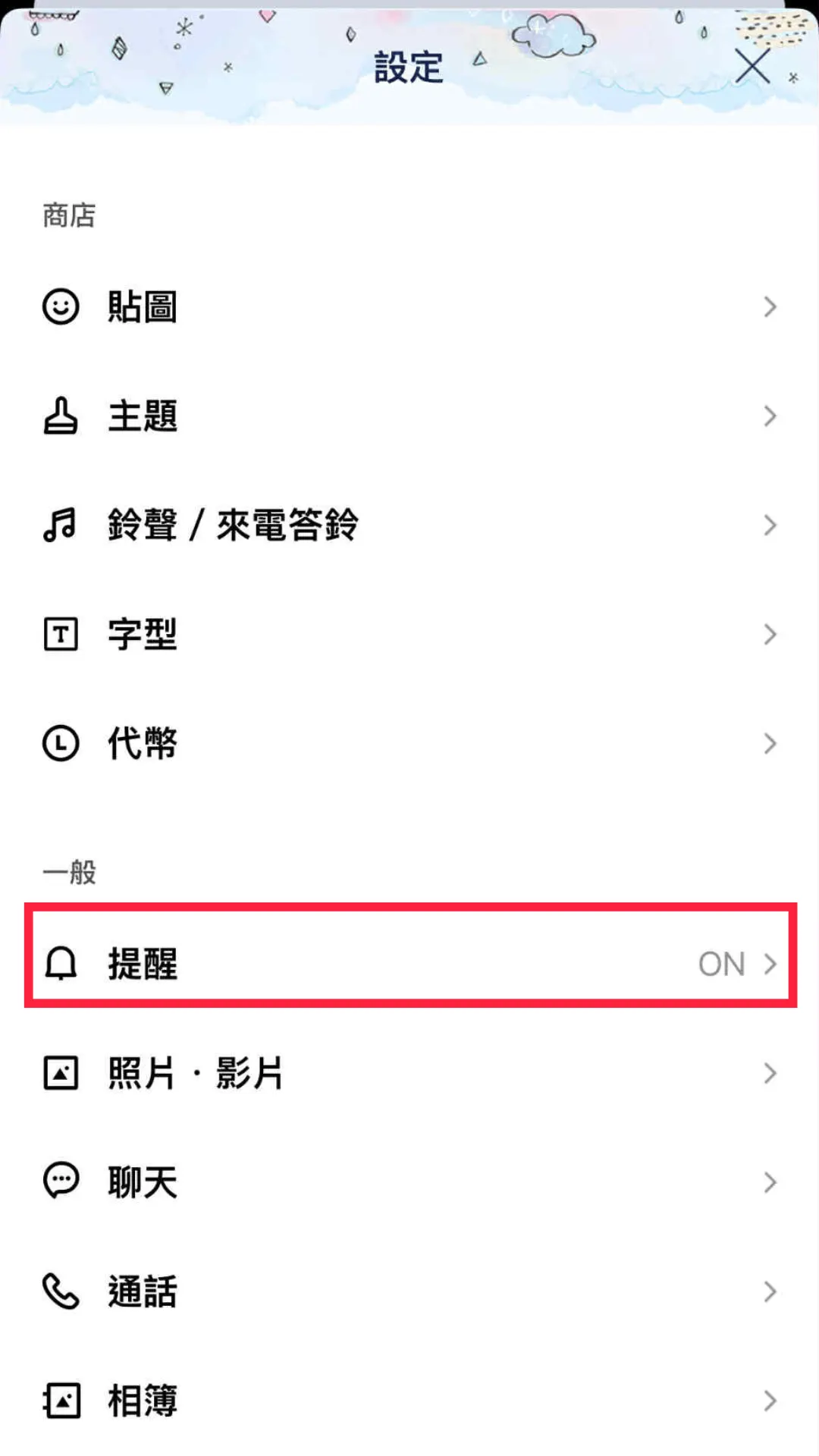Viewport: 819px width, 1456px height.
Task: Select the photo icon next to 照片·影片
Action: pos(61,1072)
